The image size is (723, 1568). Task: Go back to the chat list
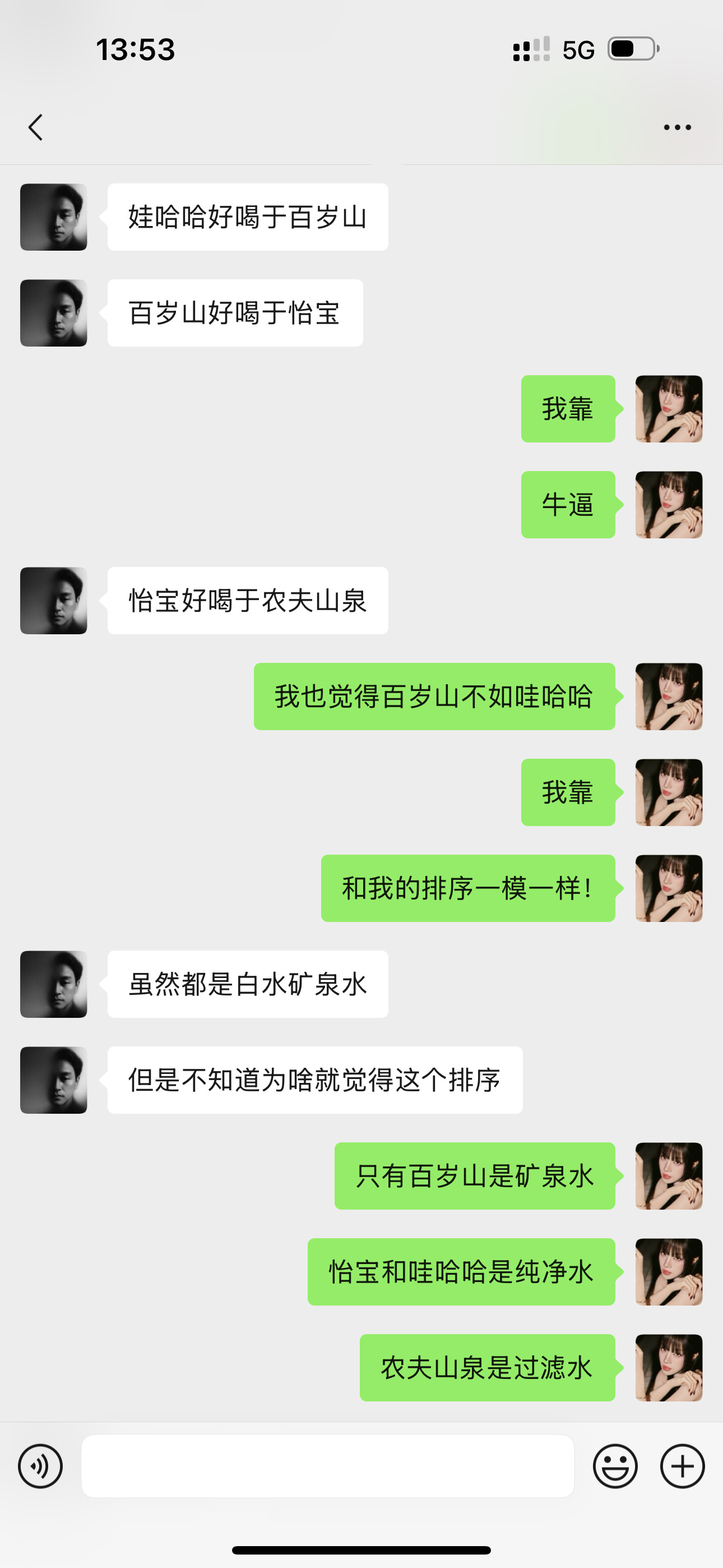[36, 127]
